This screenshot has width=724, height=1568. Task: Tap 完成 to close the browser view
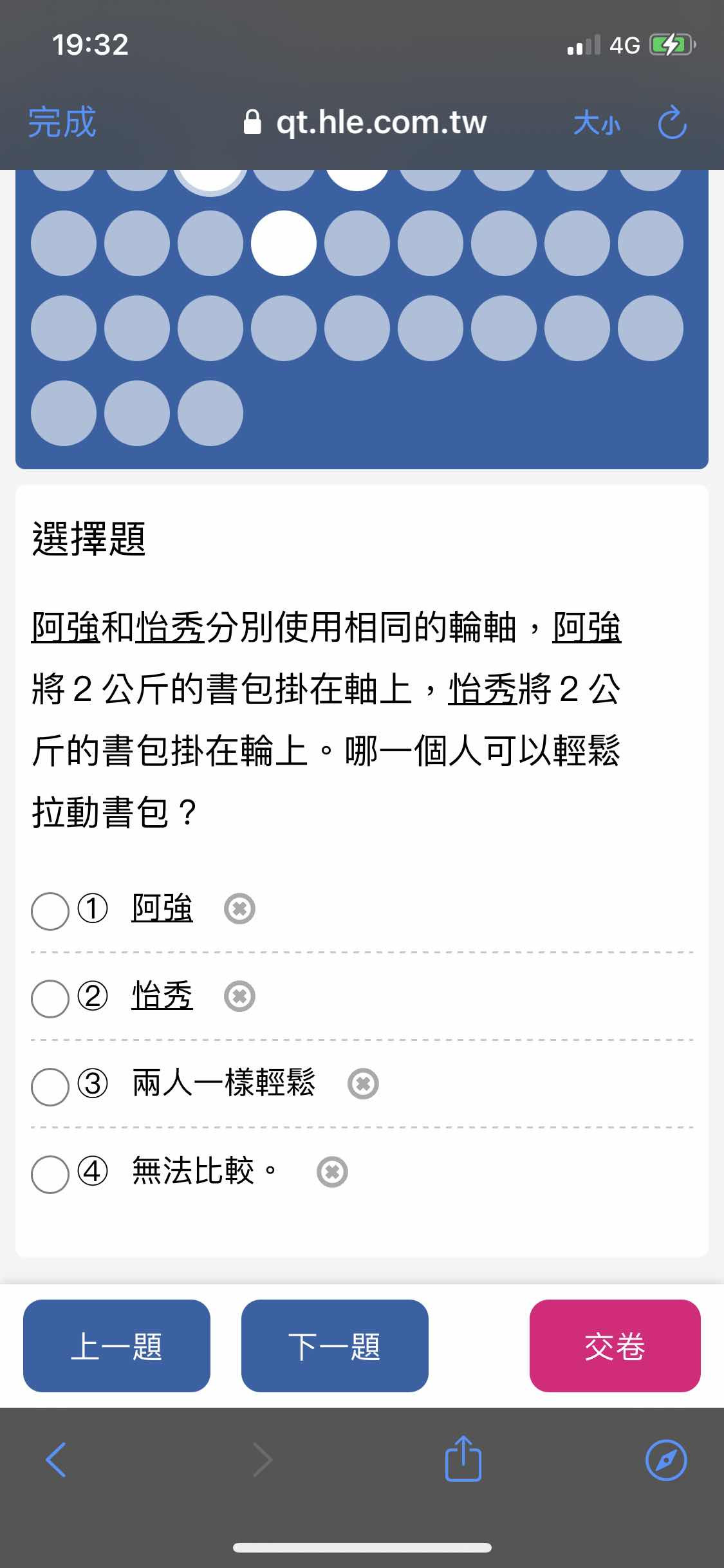(x=62, y=122)
